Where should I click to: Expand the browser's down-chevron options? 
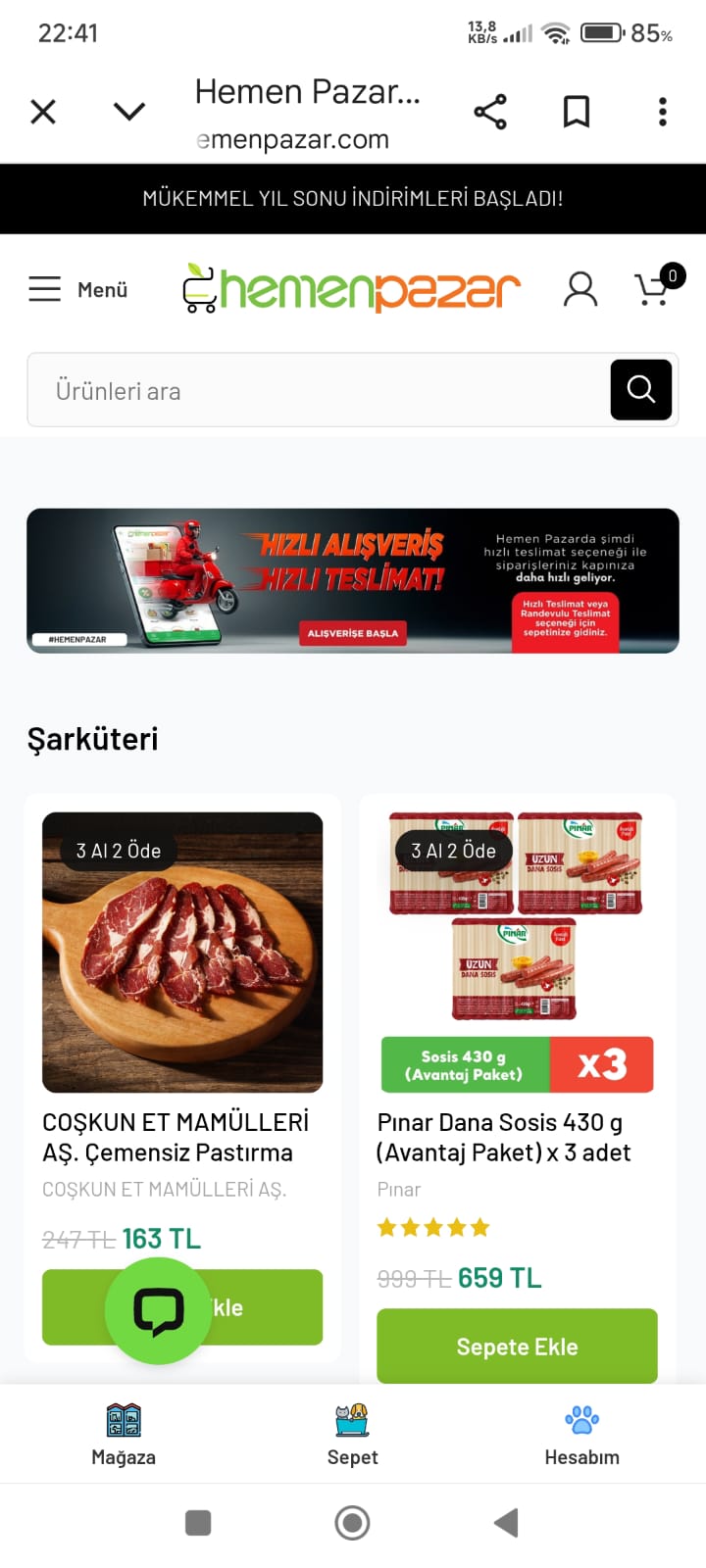[129, 112]
